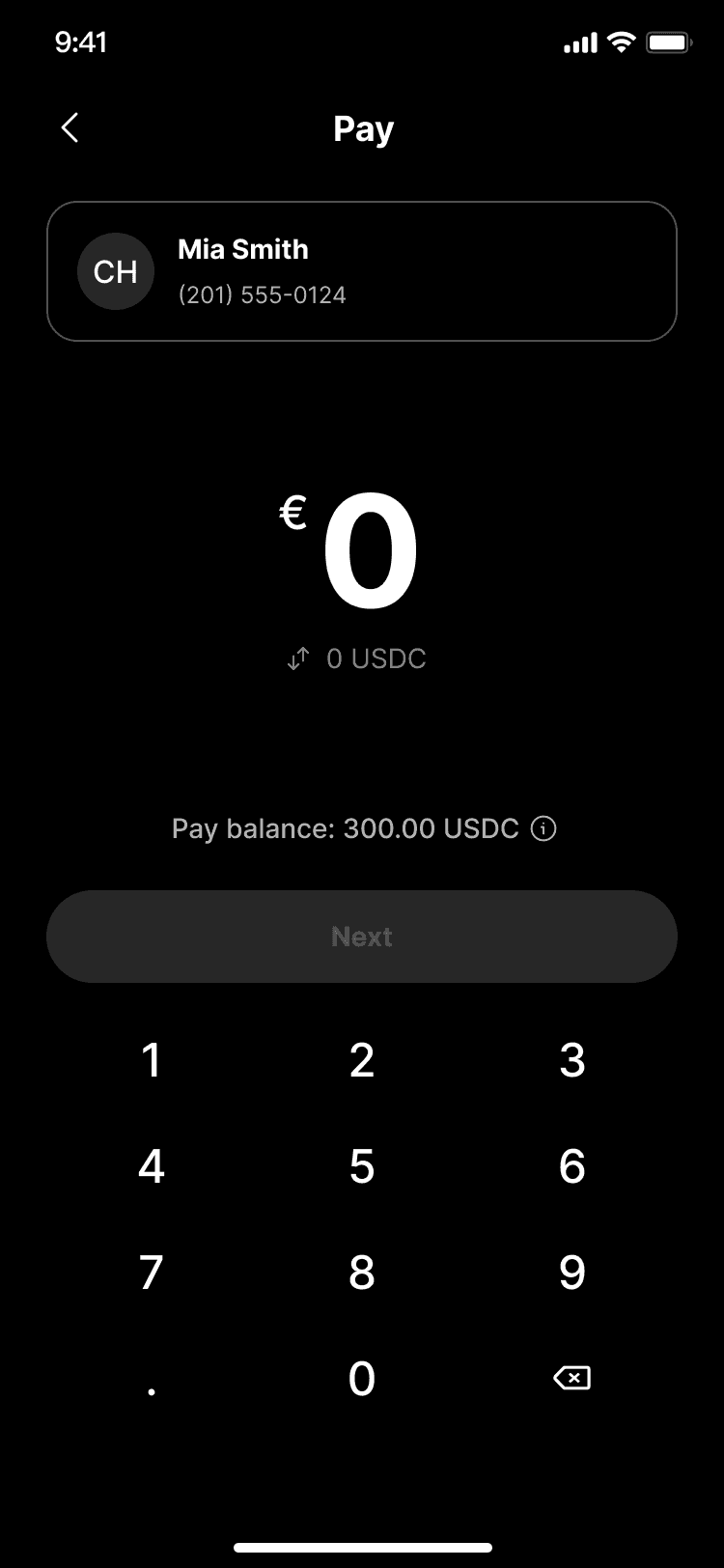Screen dimensions: 724x1568
Task: Enter digit 1 on the keypad
Action: coord(152,1060)
